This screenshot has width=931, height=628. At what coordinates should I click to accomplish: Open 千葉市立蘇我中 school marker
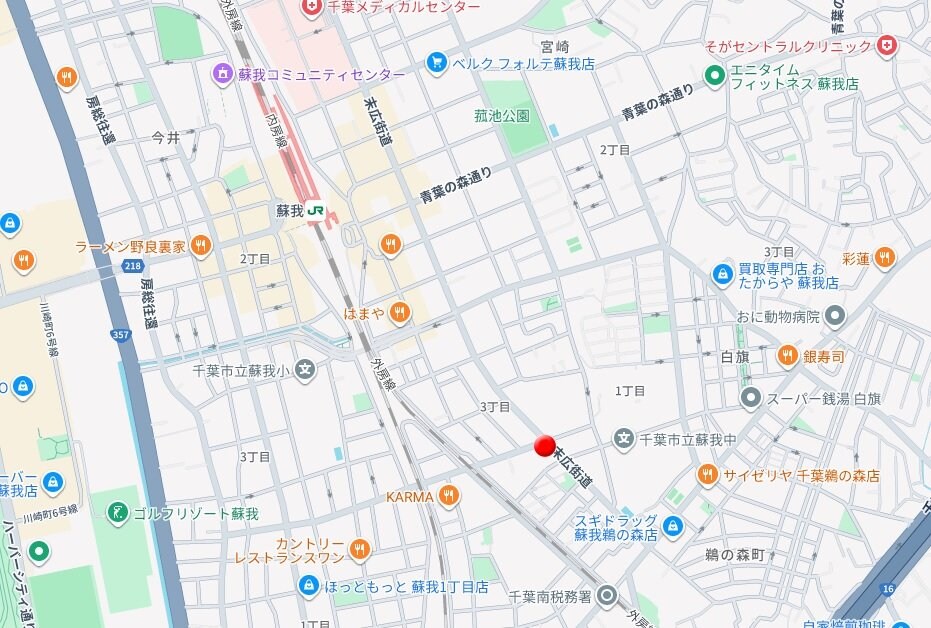624,438
